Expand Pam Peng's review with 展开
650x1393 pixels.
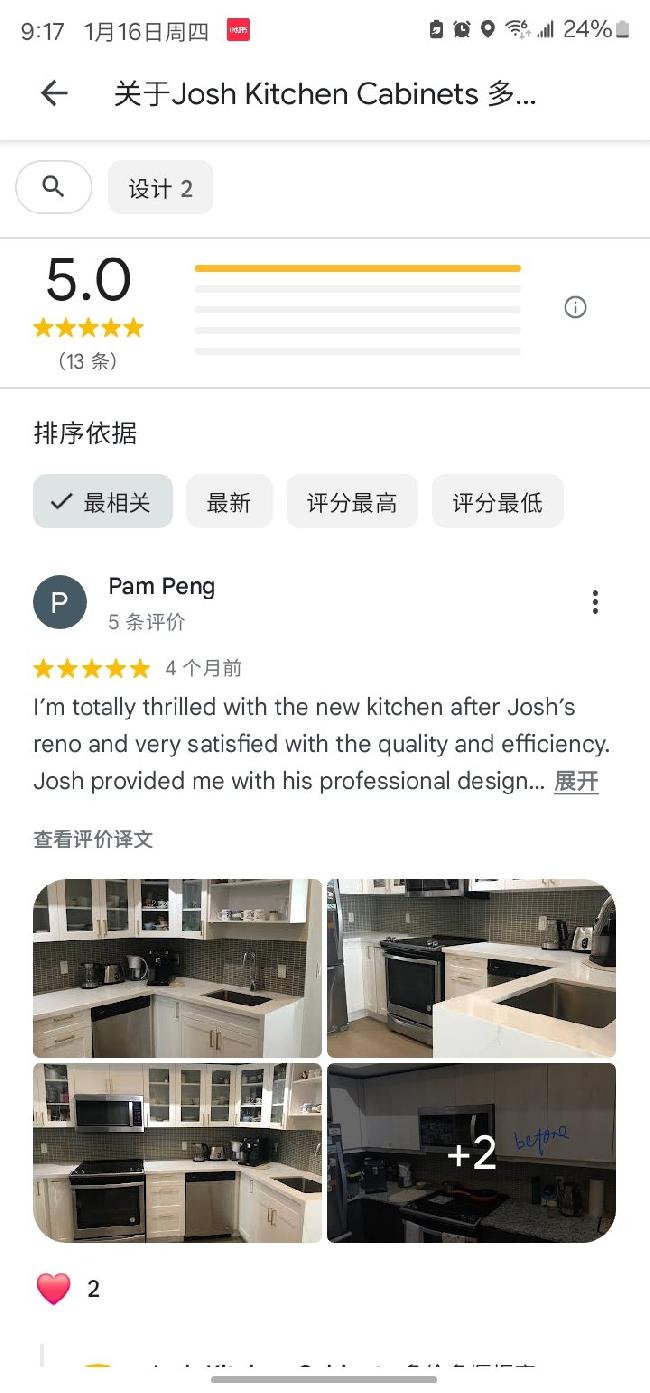pos(576,781)
